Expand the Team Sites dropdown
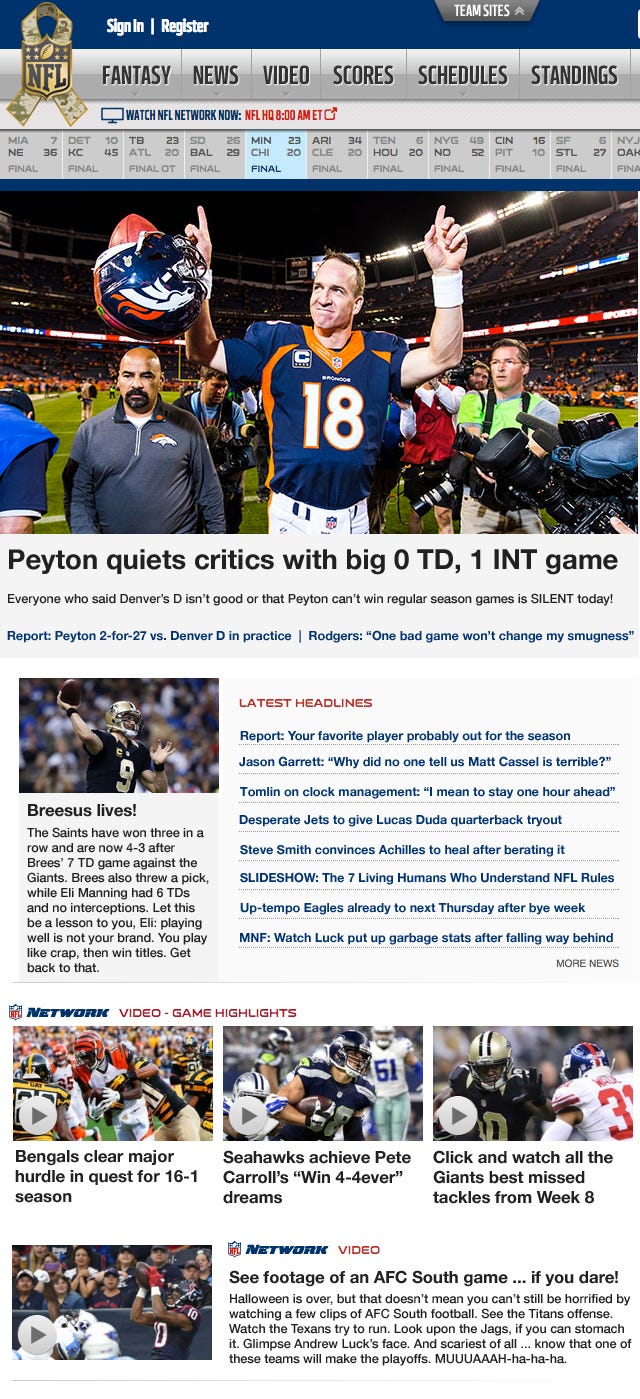 (x=488, y=10)
